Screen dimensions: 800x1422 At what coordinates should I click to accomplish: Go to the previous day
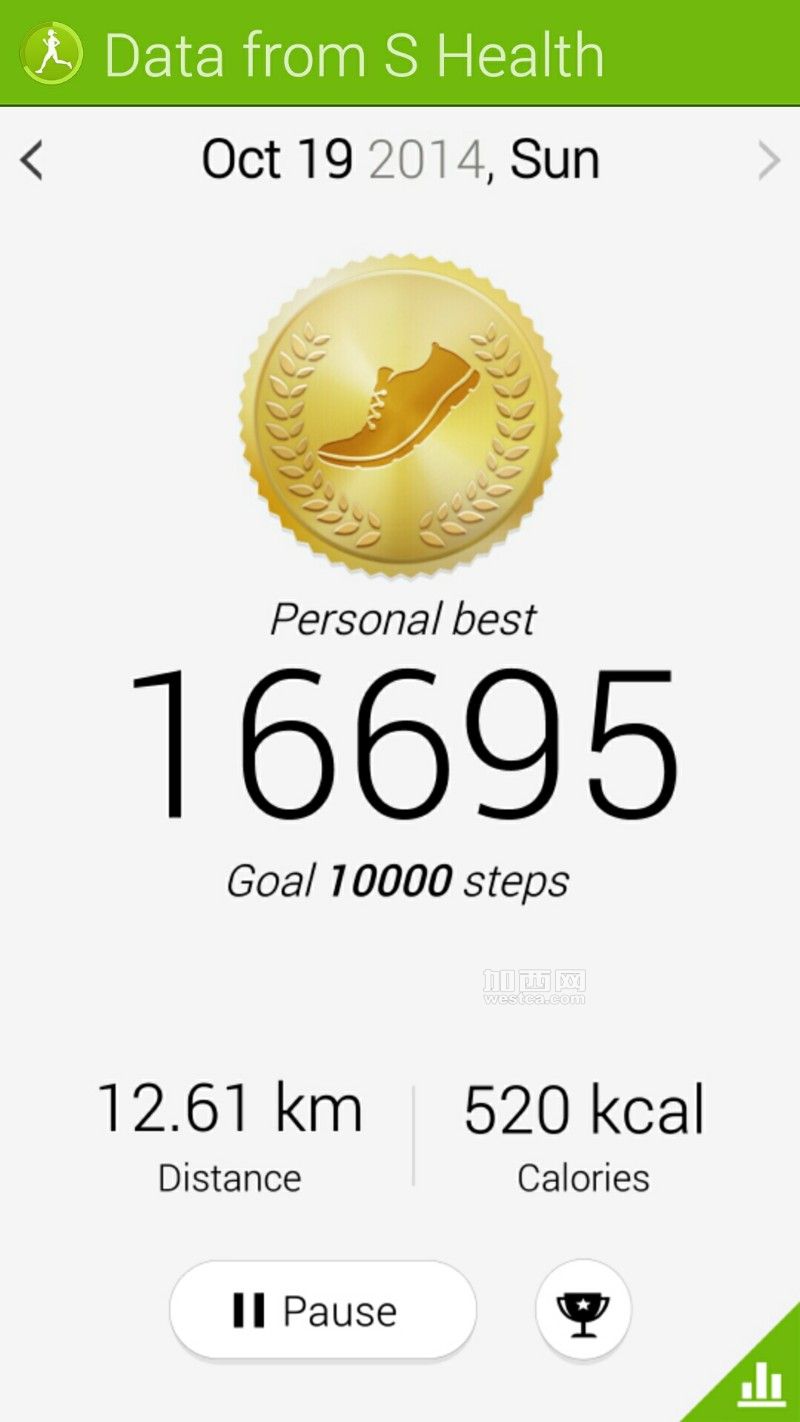[x=32, y=160]
